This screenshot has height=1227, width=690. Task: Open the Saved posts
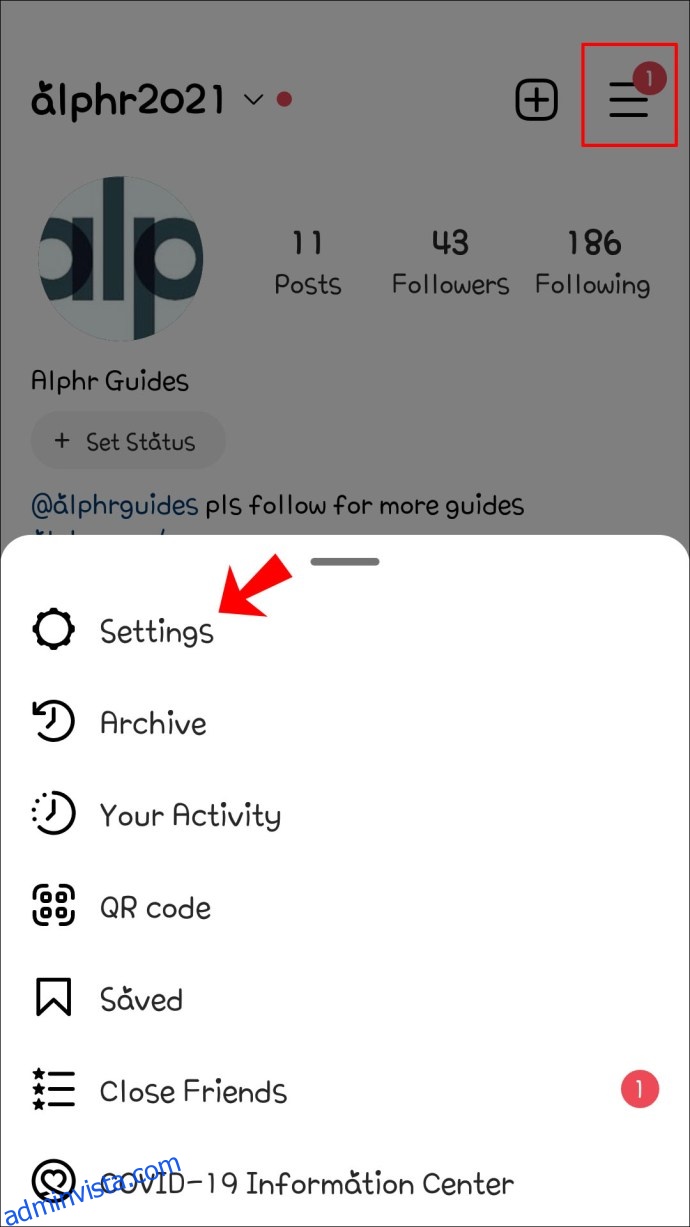tap(345, 999)
